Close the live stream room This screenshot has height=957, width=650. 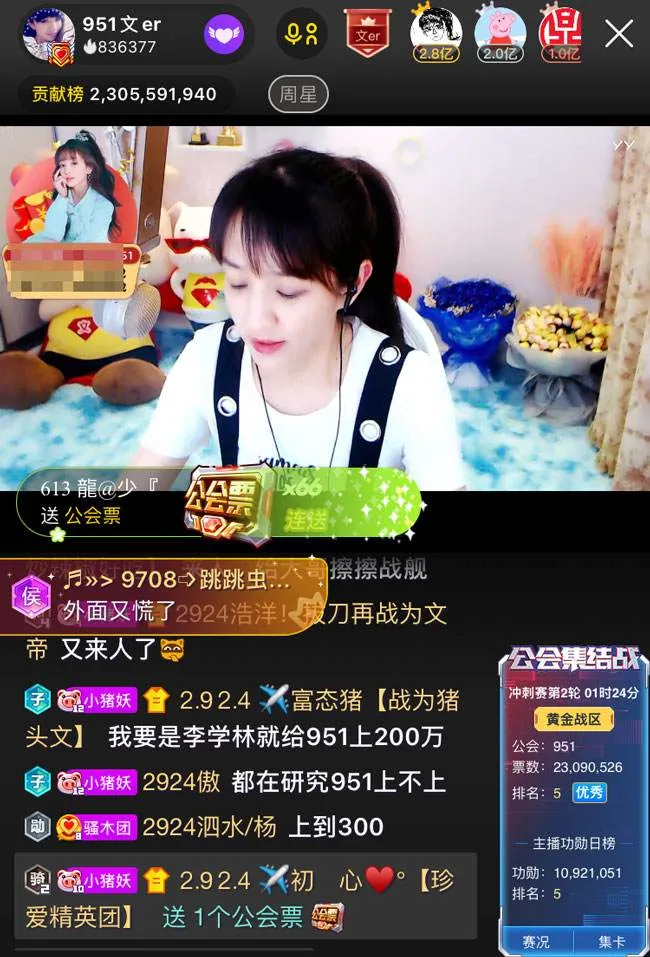coord(619,34)
